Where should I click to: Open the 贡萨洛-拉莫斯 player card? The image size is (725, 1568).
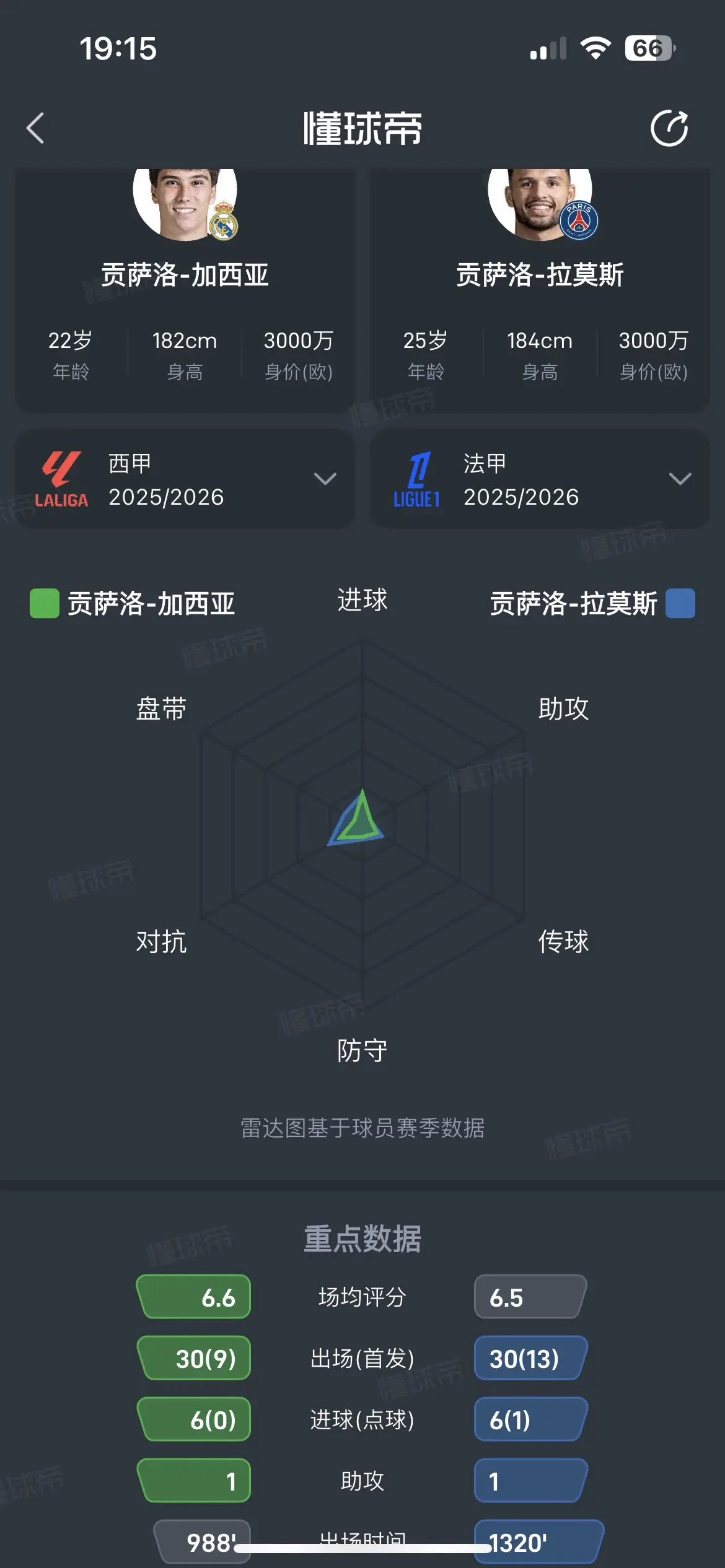540,290
